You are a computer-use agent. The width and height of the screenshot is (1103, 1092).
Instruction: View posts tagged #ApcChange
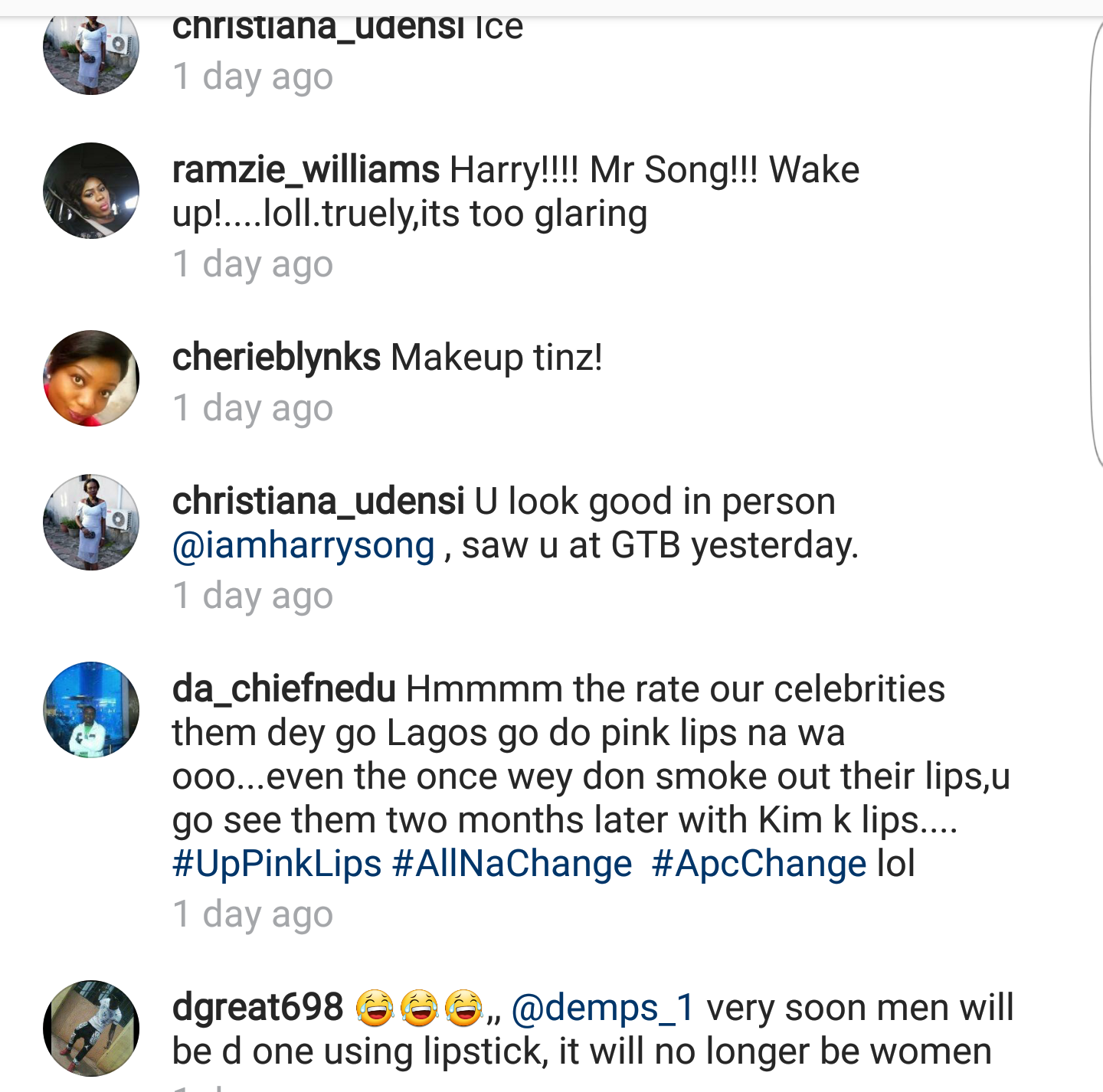(758, 864)
